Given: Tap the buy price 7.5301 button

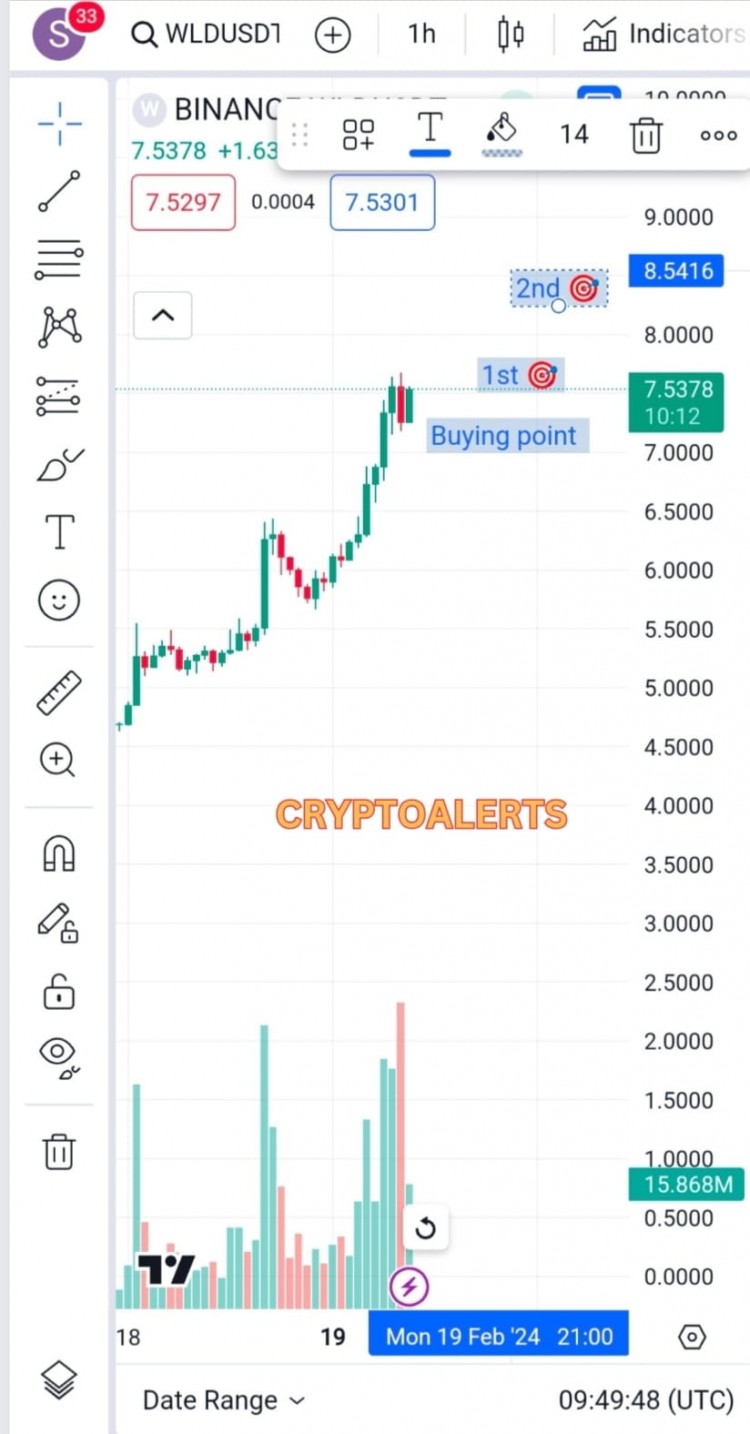Looking at the screenshot, I should click(x=382, y=202).
